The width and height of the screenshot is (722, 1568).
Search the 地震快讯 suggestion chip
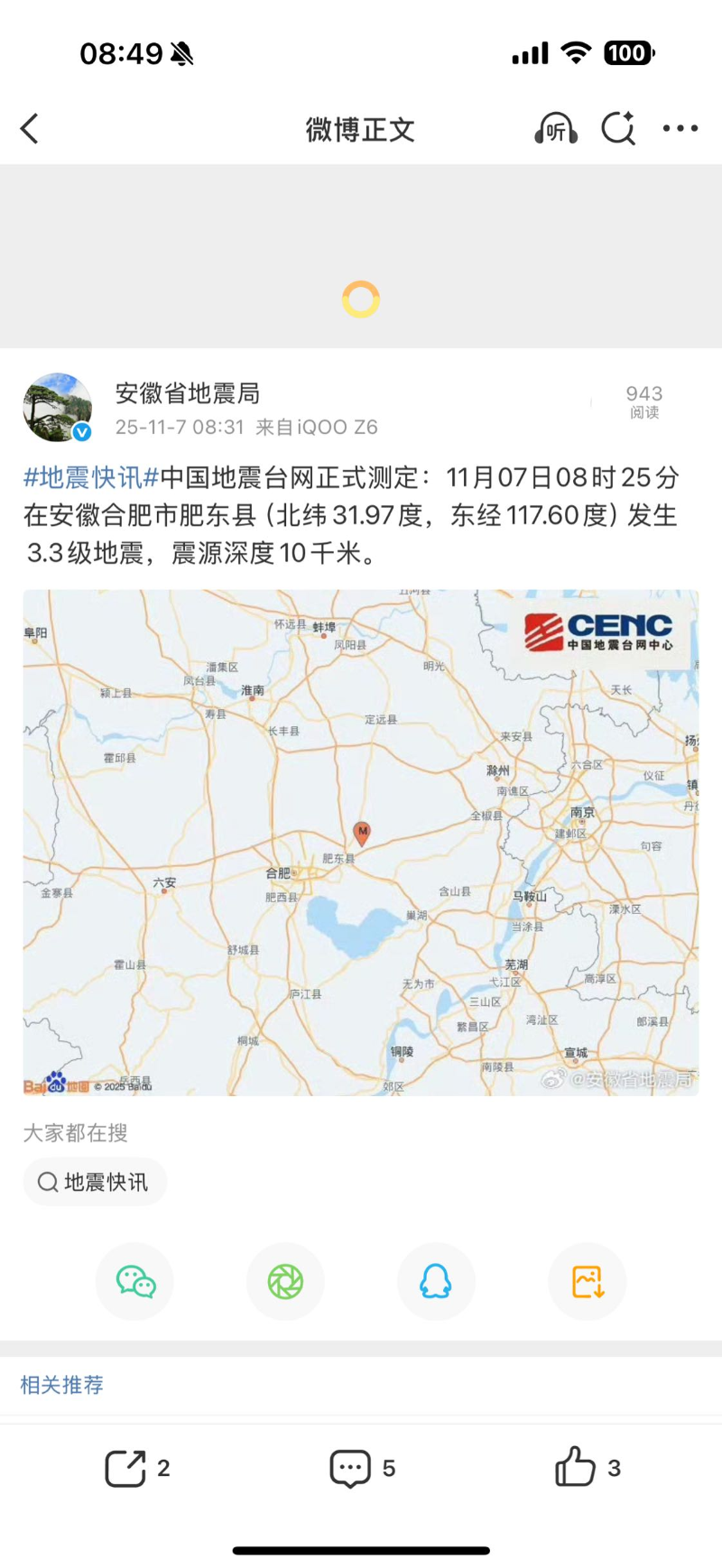pos(95,1182)
